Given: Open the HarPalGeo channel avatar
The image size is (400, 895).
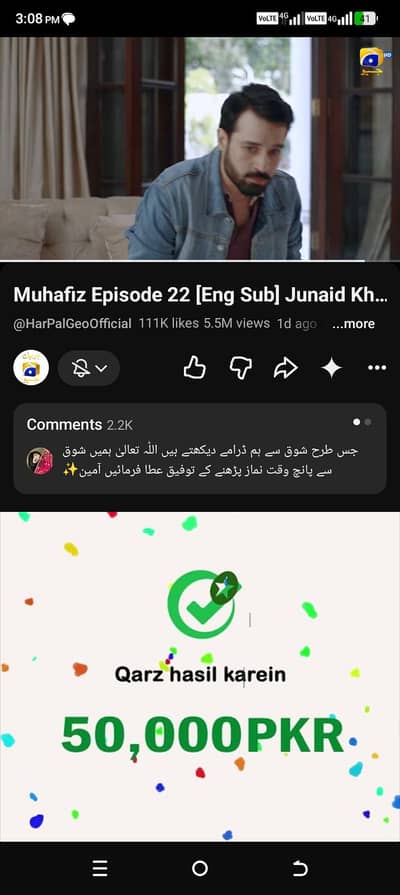Looking at the screenshot, I should 31,368.
